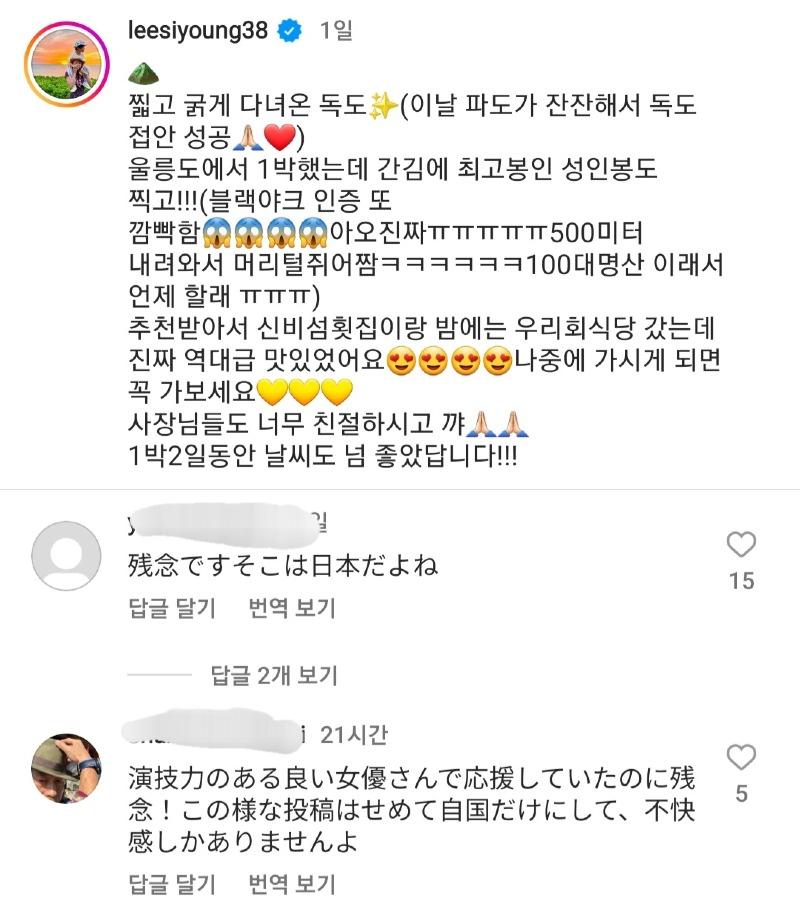800x913 pixels.
Task: Reply to the comment 残念ですそこは日本だよね
Action: coord(172,608)
